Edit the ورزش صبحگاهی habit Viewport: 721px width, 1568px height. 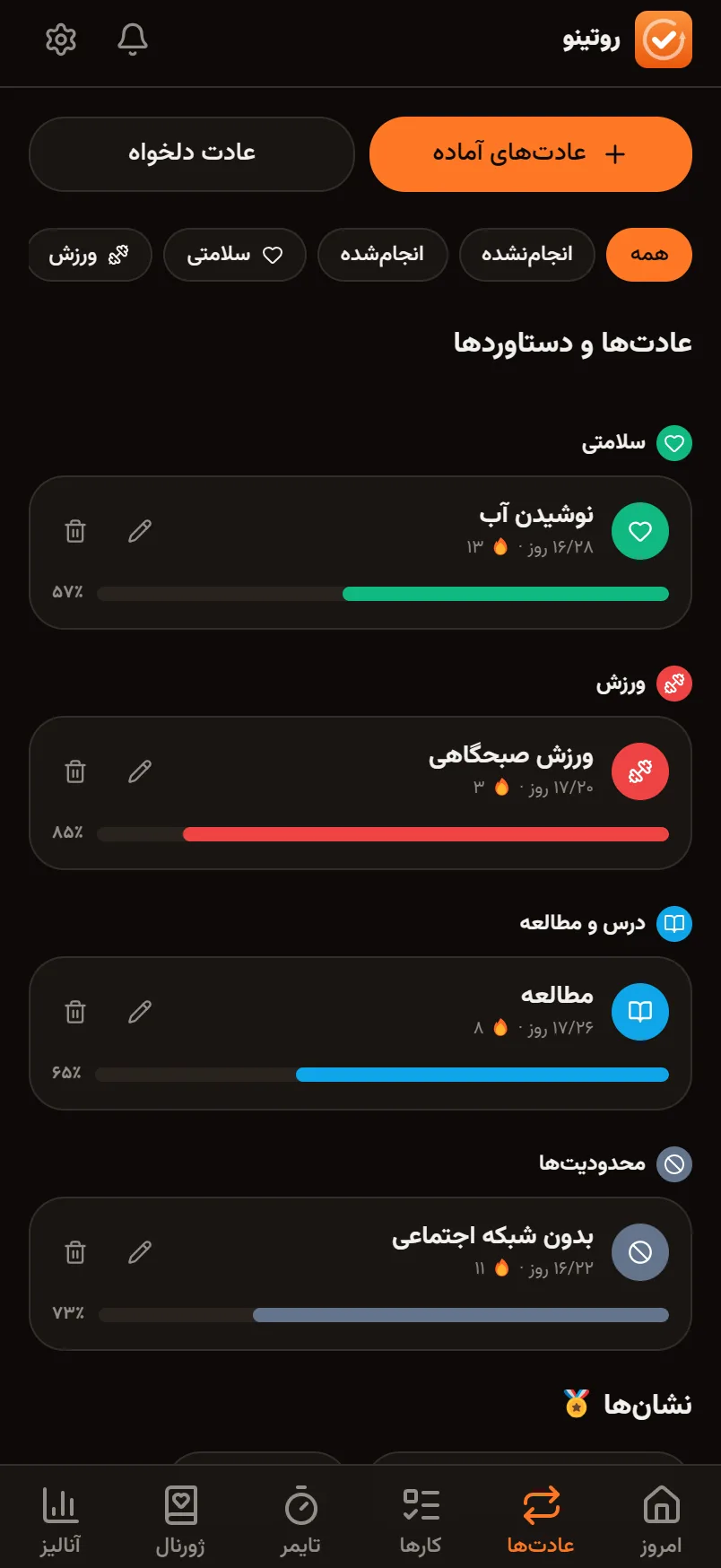140,771
